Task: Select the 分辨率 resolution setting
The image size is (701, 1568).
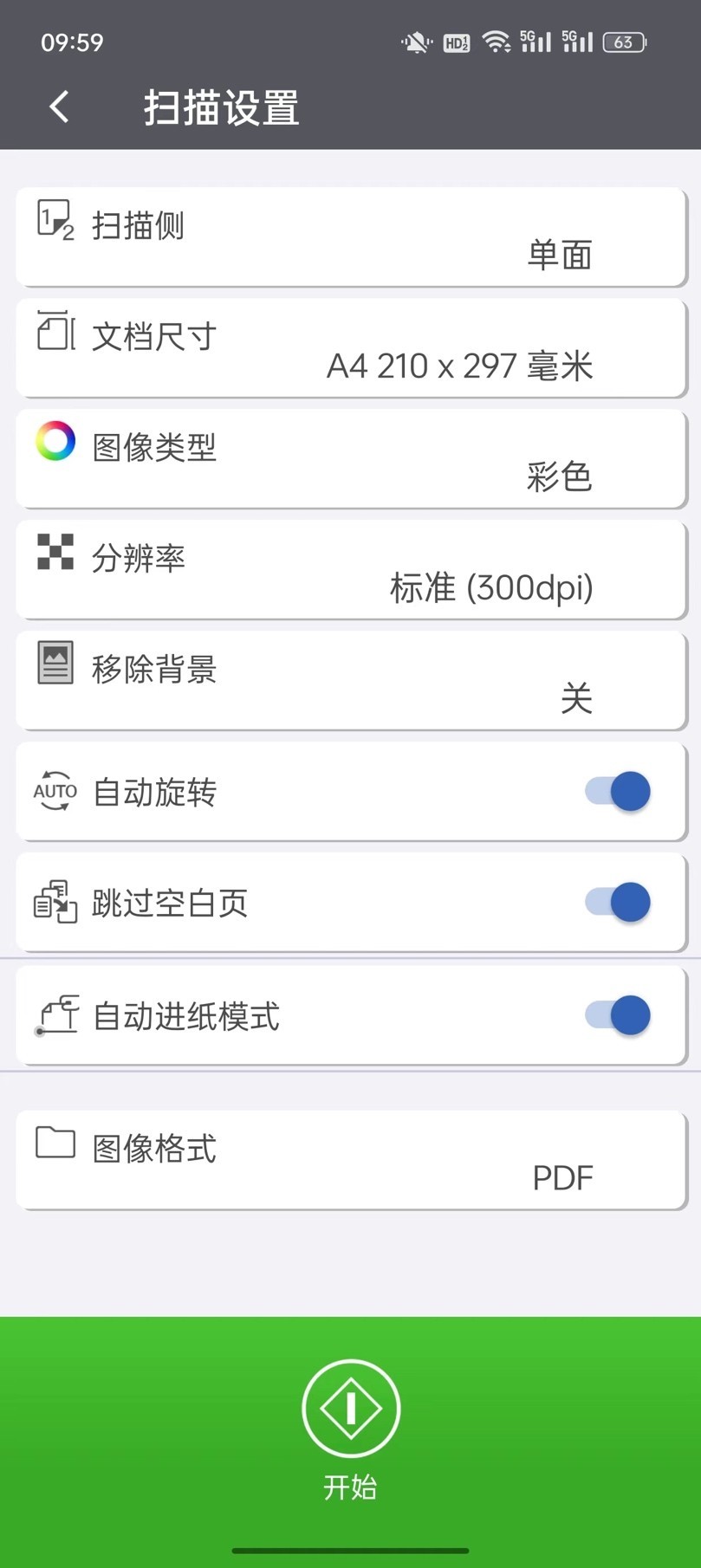Action: (351, 570)
